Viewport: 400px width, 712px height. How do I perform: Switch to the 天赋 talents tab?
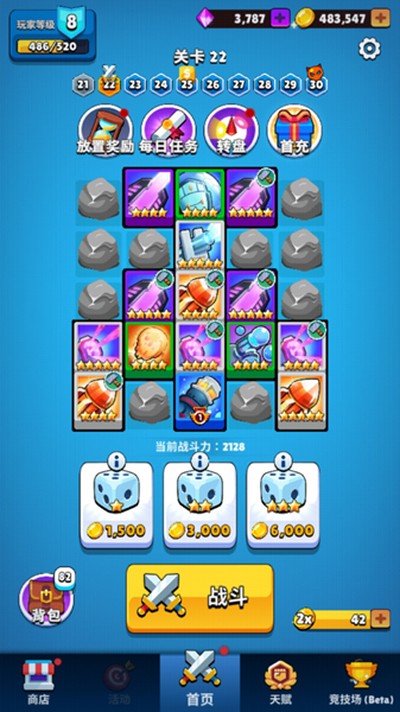281,683
